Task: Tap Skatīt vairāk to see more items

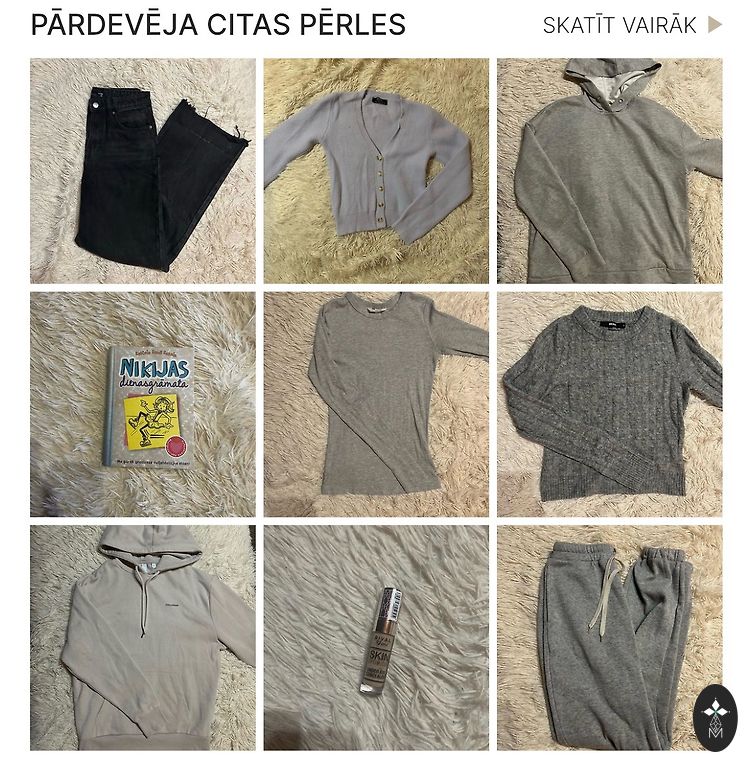Action: click(631, 25)
